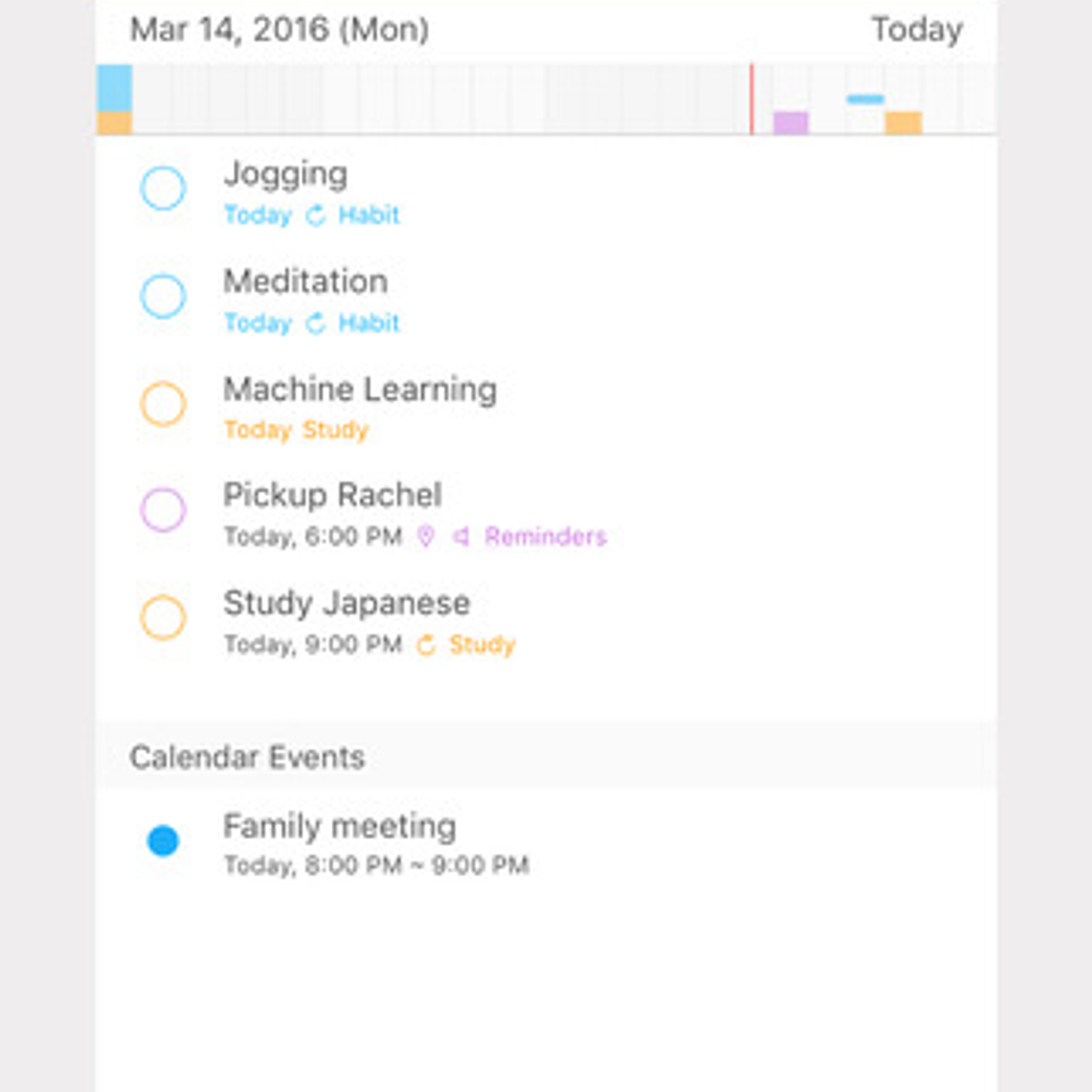The width and height of the screenshot is (1092, 1092).
Task: Check off Study Japanese
Action: click(163, 618)
